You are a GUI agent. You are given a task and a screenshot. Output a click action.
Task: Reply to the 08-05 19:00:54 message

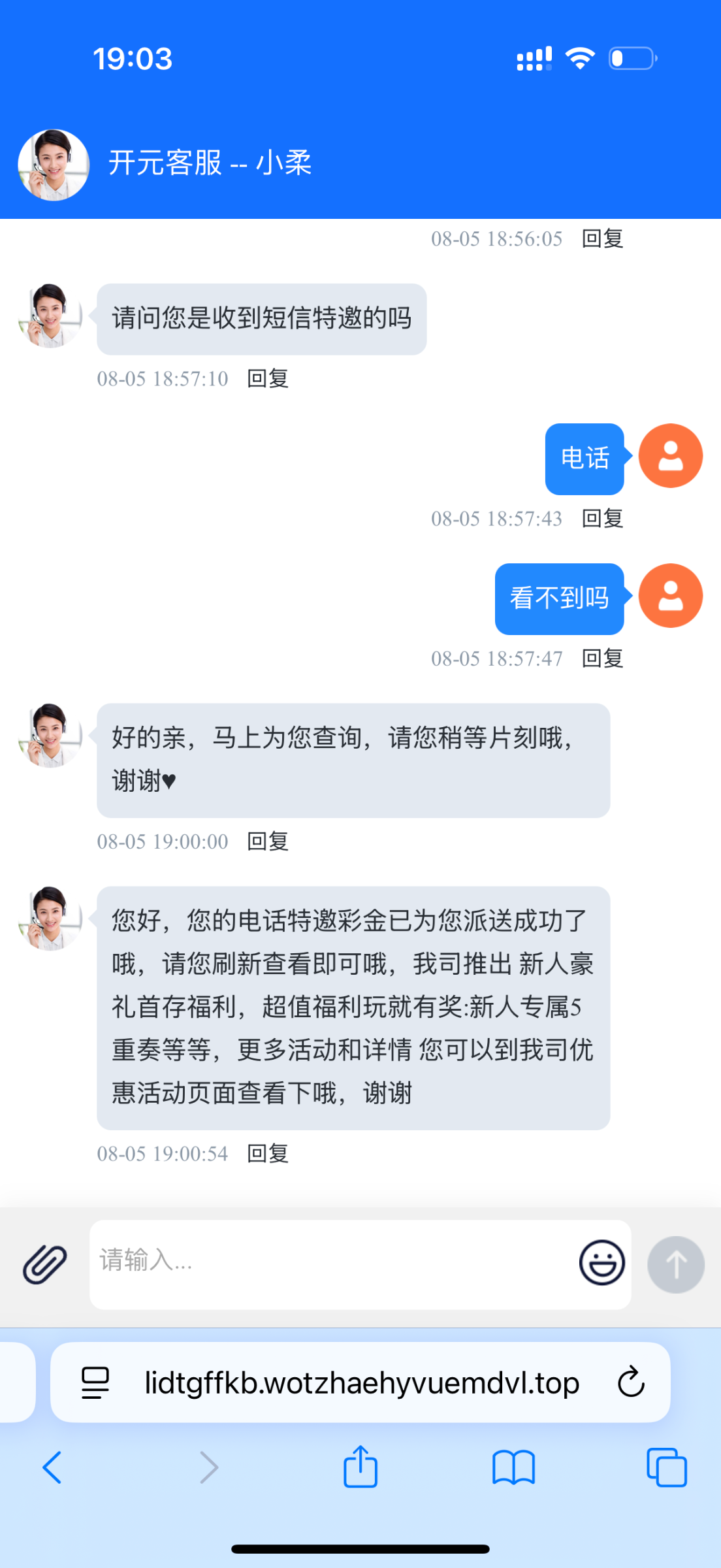pyautogui.click(x=268, y=1153)
